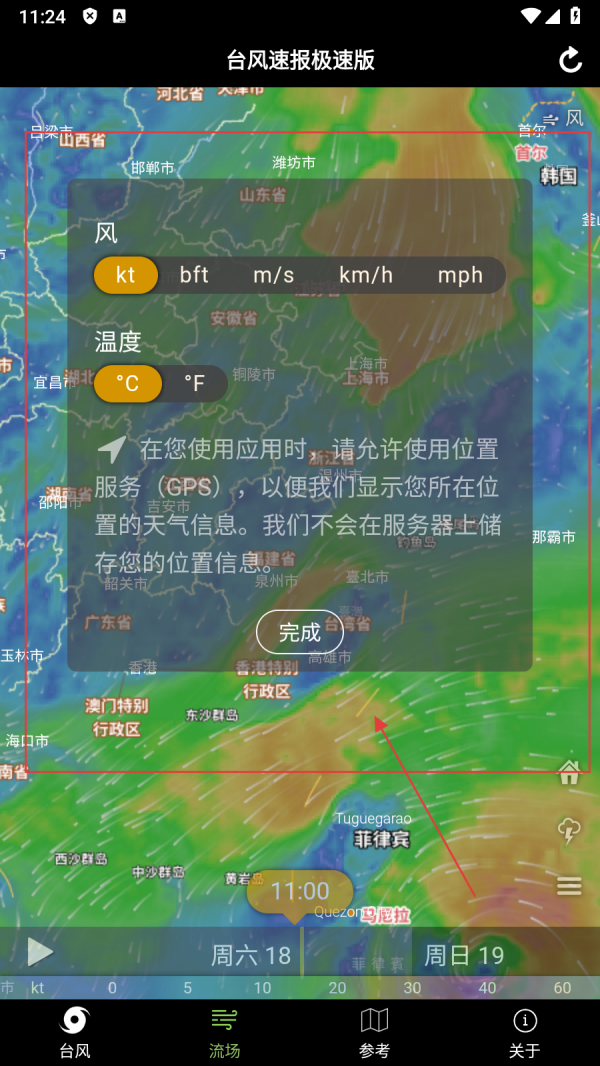The width and height of the screenshot is (600, 1066).
Task: Open the 参考 tab
Action: click(374, 1032)
